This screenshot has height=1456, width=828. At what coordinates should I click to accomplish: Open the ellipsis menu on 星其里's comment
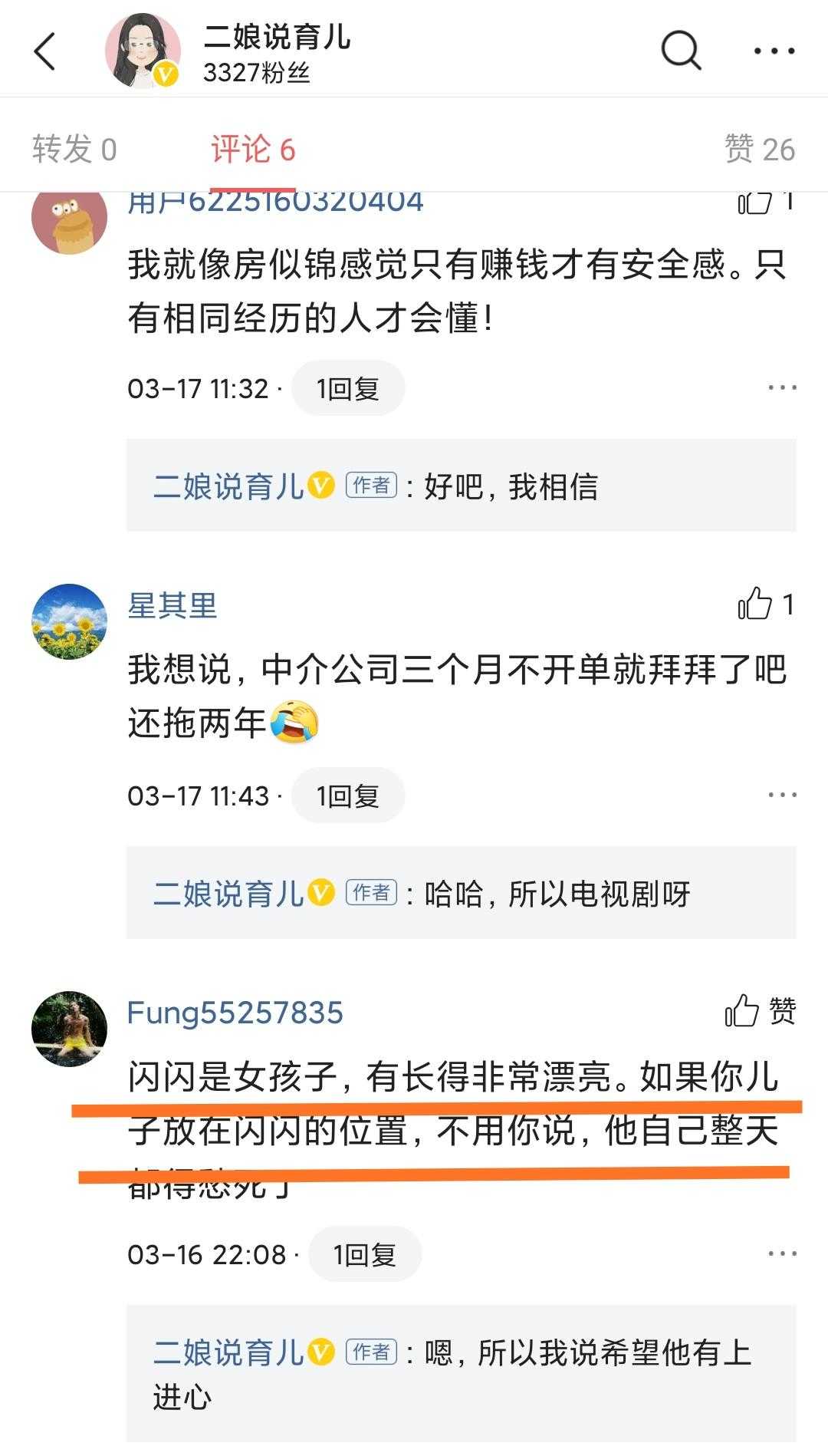tap(784, 796)
